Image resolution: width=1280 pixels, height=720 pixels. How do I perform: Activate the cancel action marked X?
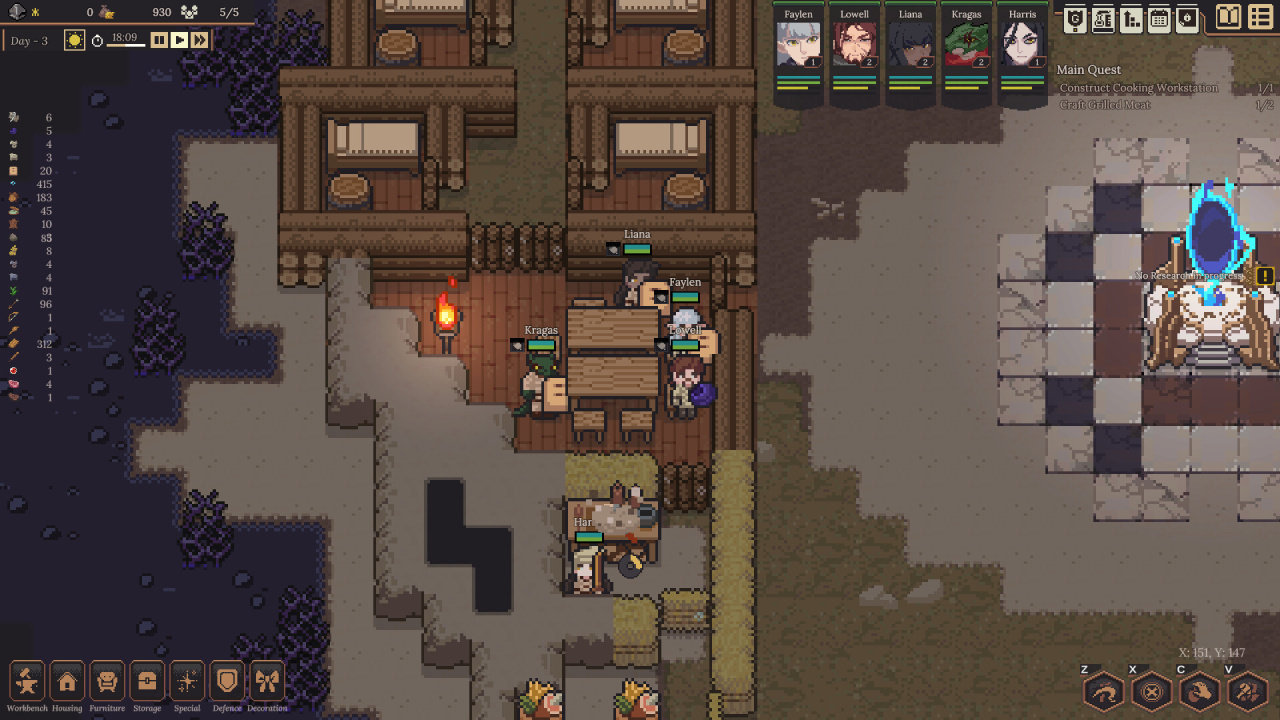click(1151, 691)
